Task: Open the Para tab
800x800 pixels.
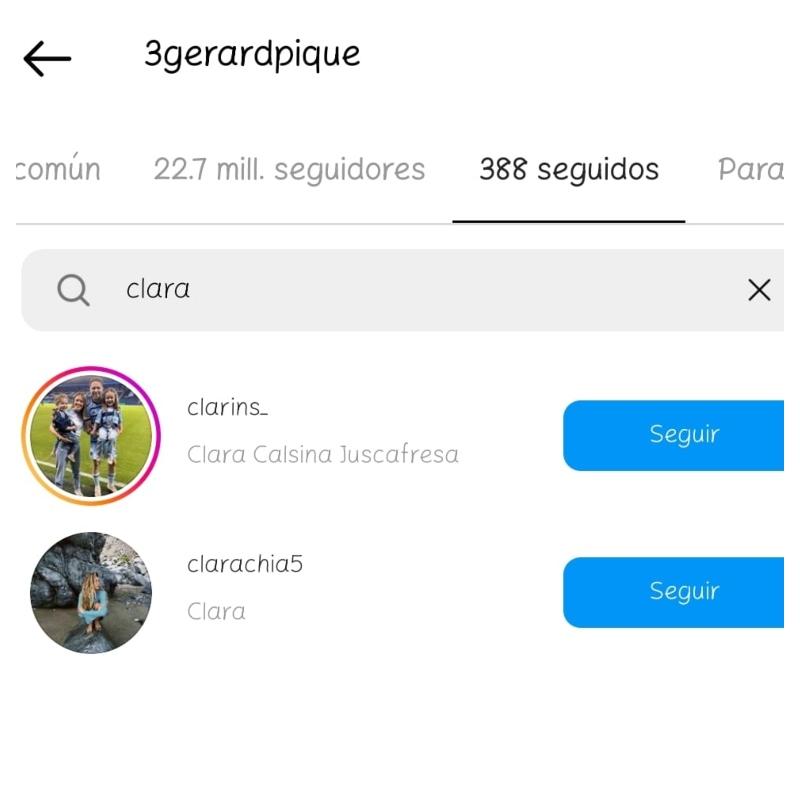Action: click(750, 170)
